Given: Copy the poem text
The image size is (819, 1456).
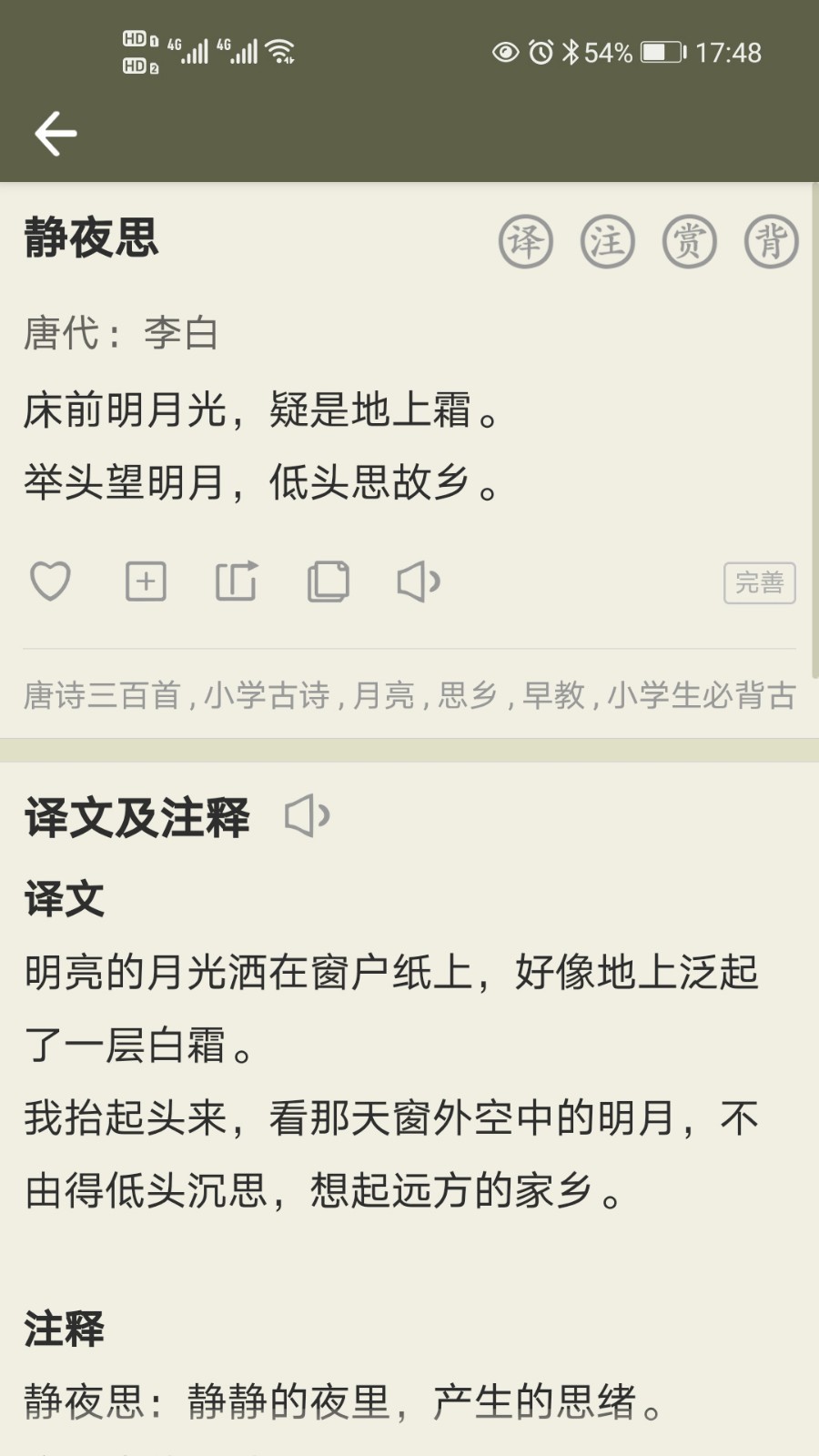Looking at the screenshot, I should click(x=329, y=581).
